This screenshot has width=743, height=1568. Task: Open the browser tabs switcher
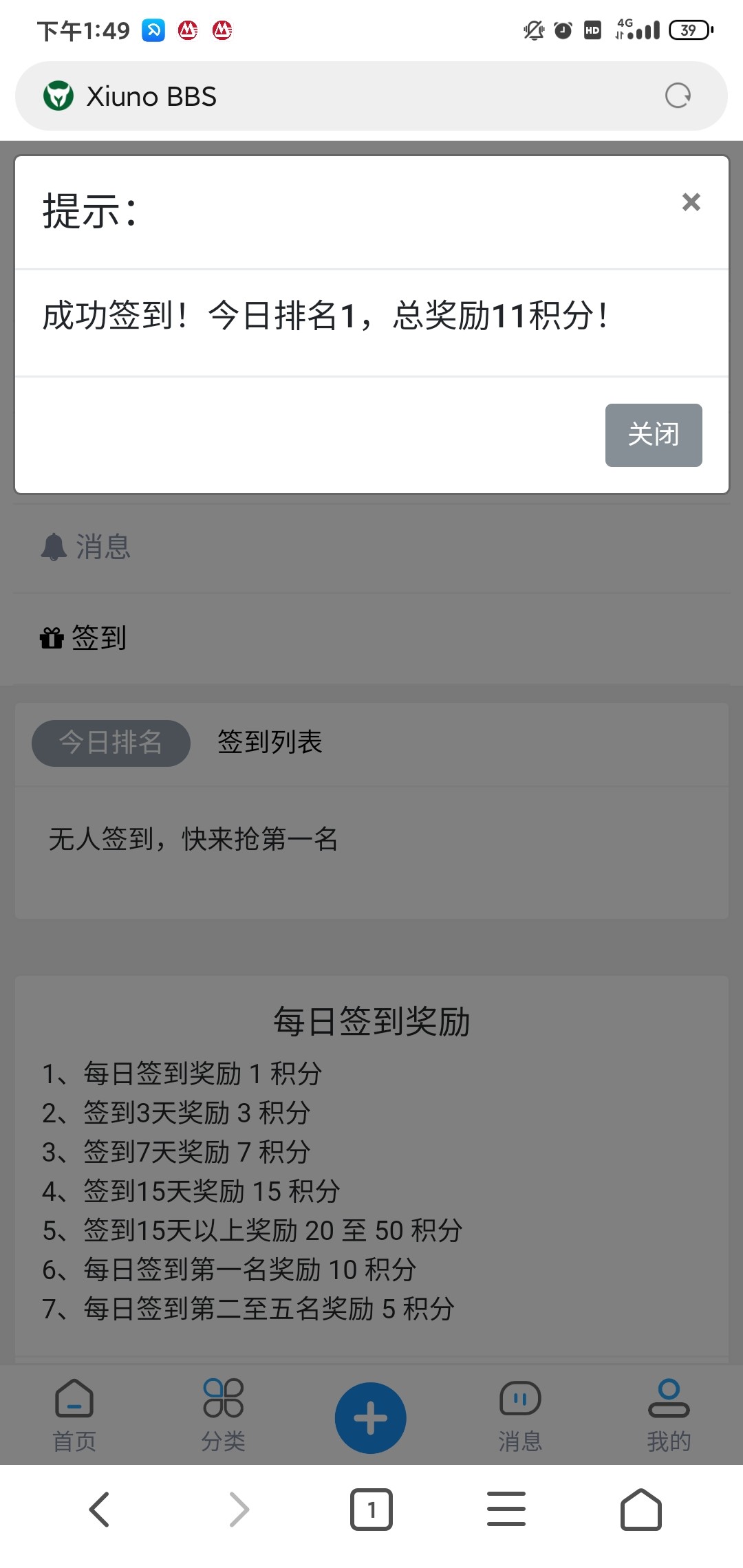point(371,1510)
